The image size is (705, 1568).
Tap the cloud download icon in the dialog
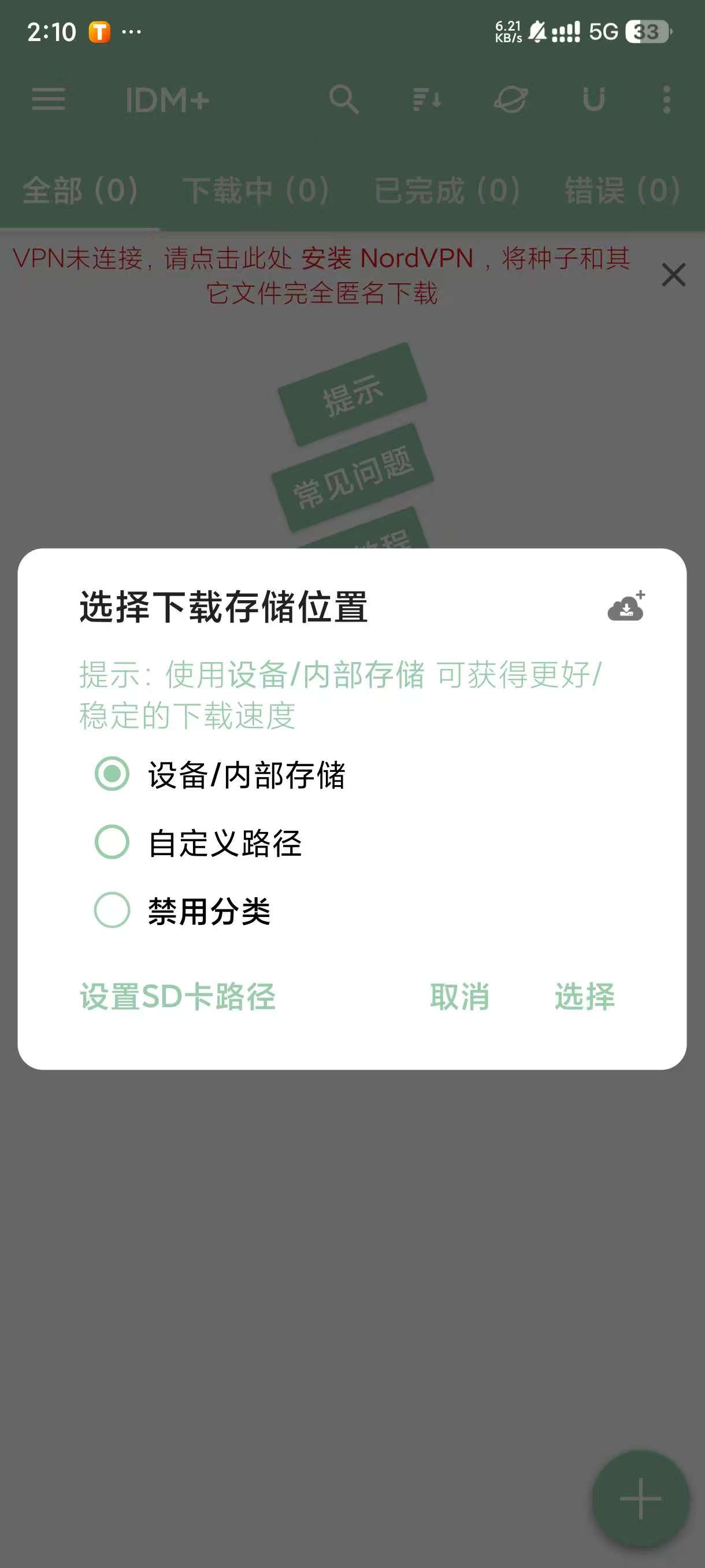click(627, 608)
